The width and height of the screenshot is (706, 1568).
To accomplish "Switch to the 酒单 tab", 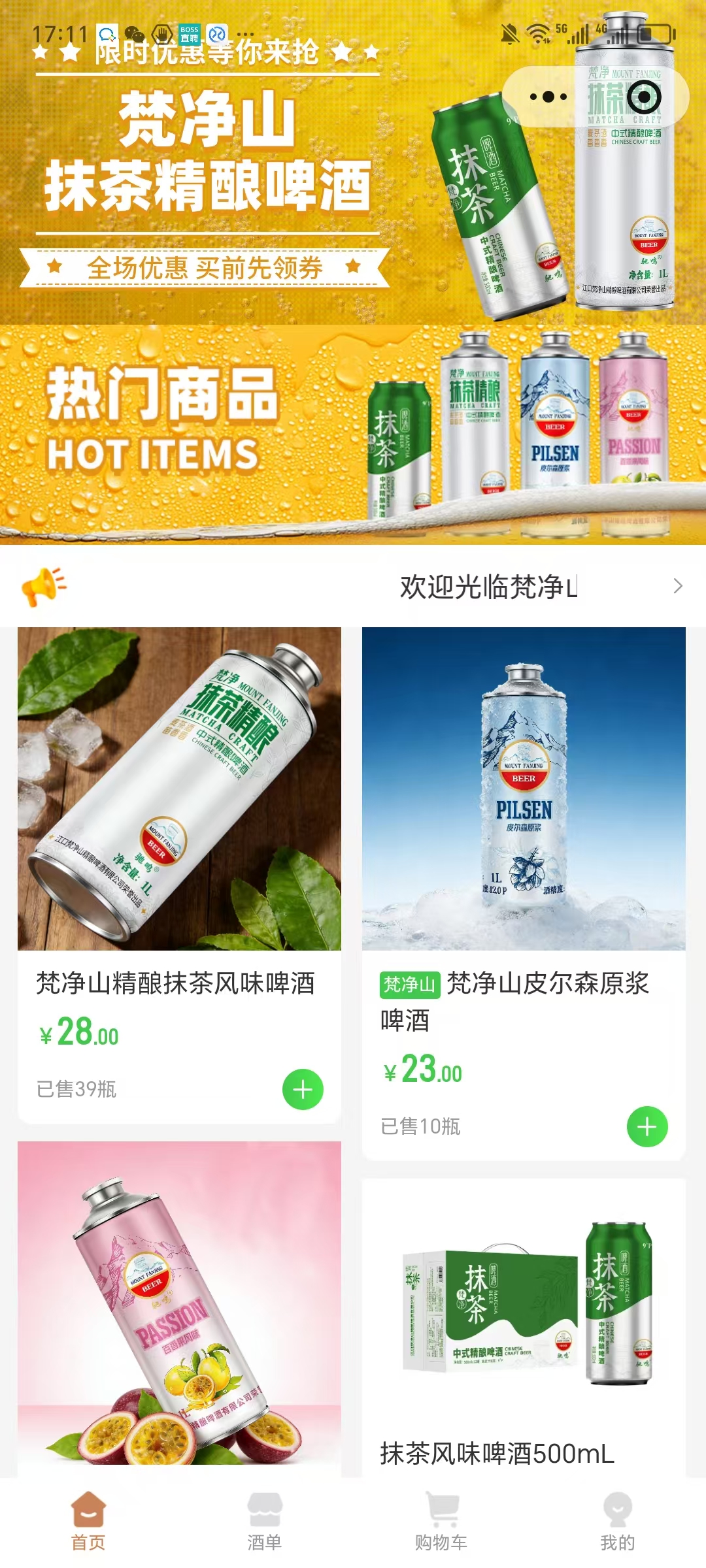I will pos(265,1521).
